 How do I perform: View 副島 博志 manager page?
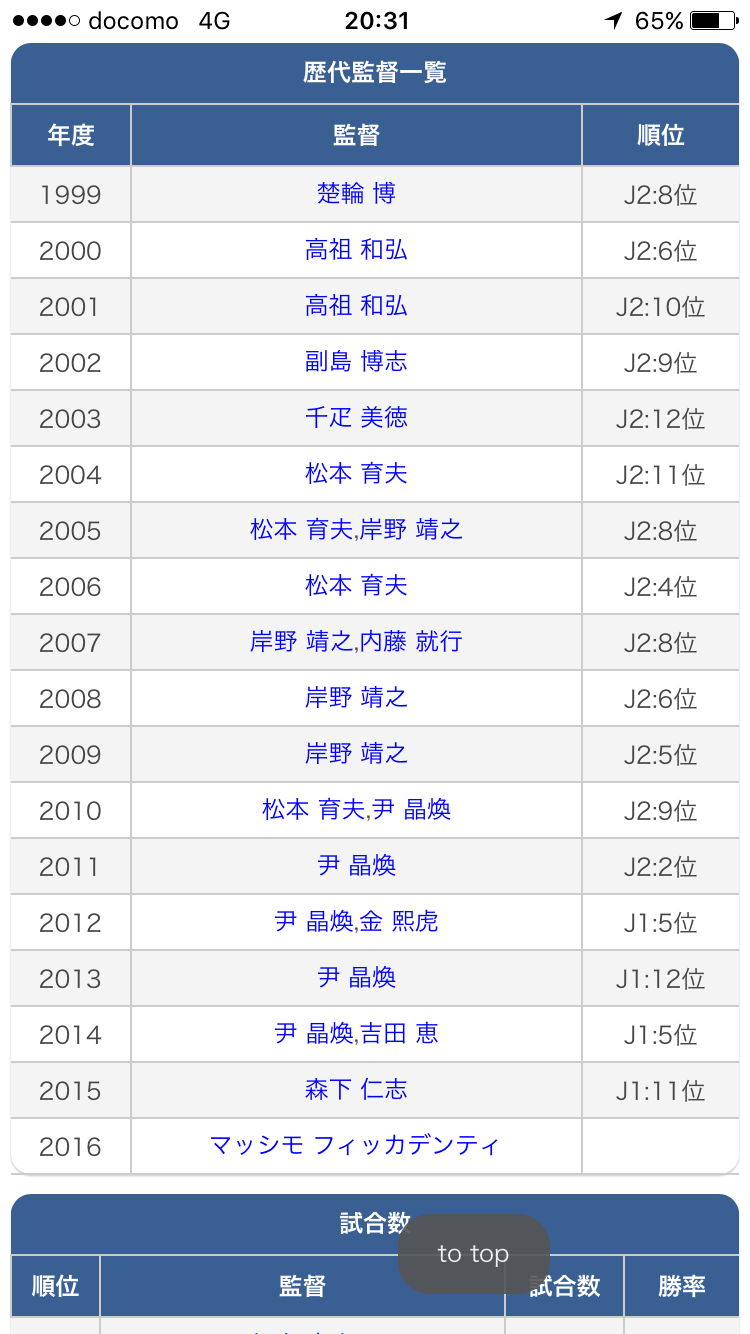click(356, 362)
